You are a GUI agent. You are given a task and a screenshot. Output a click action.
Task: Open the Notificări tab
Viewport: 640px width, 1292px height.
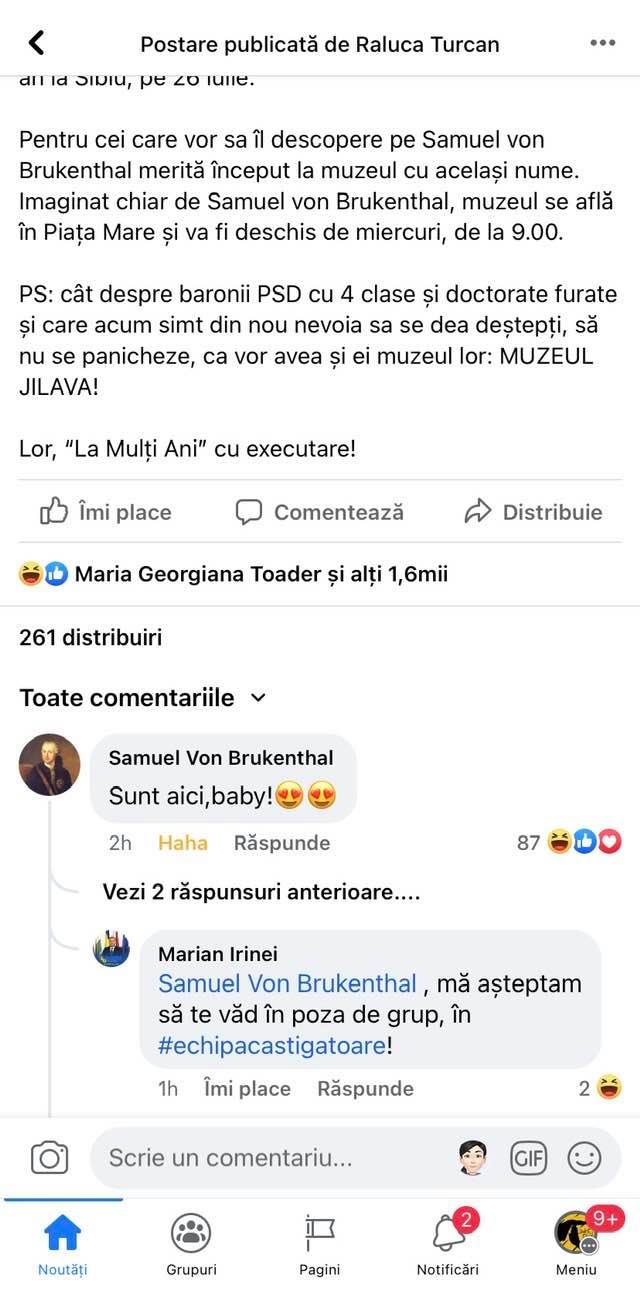[447, 1244]
